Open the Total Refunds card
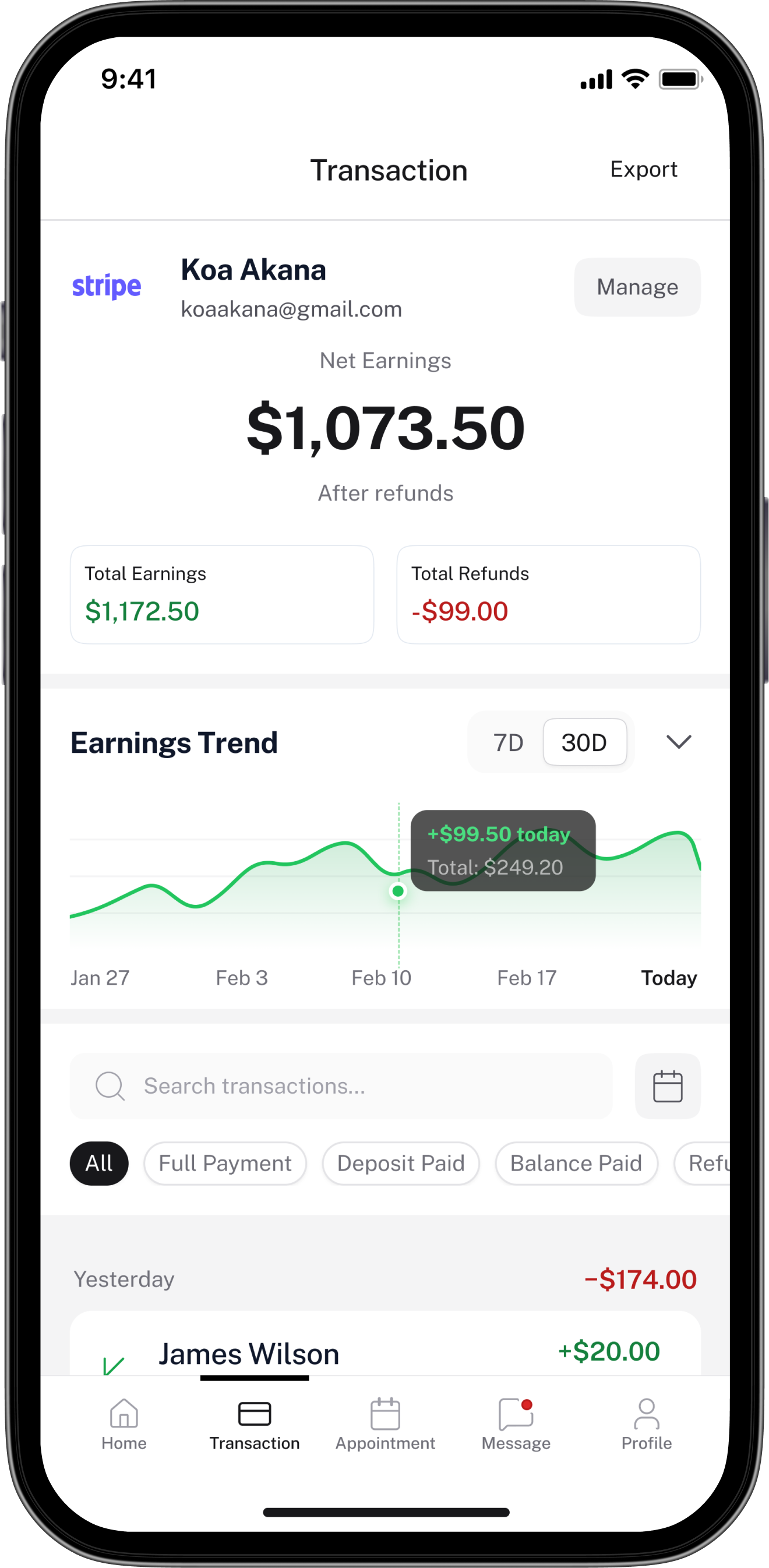This screenshot has width=769, height=1568. (548, 595)
